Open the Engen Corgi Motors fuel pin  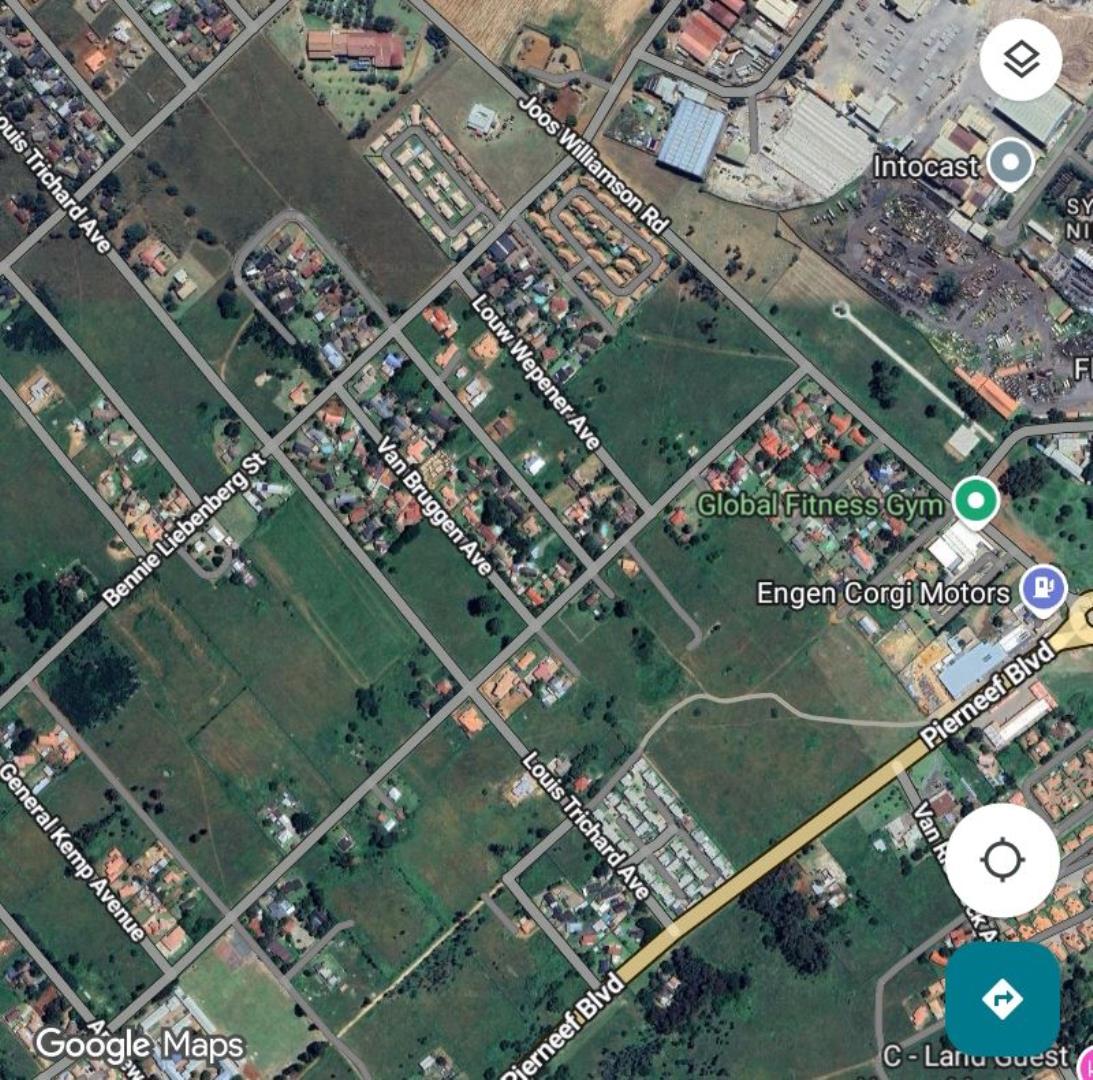[1042, 588]
